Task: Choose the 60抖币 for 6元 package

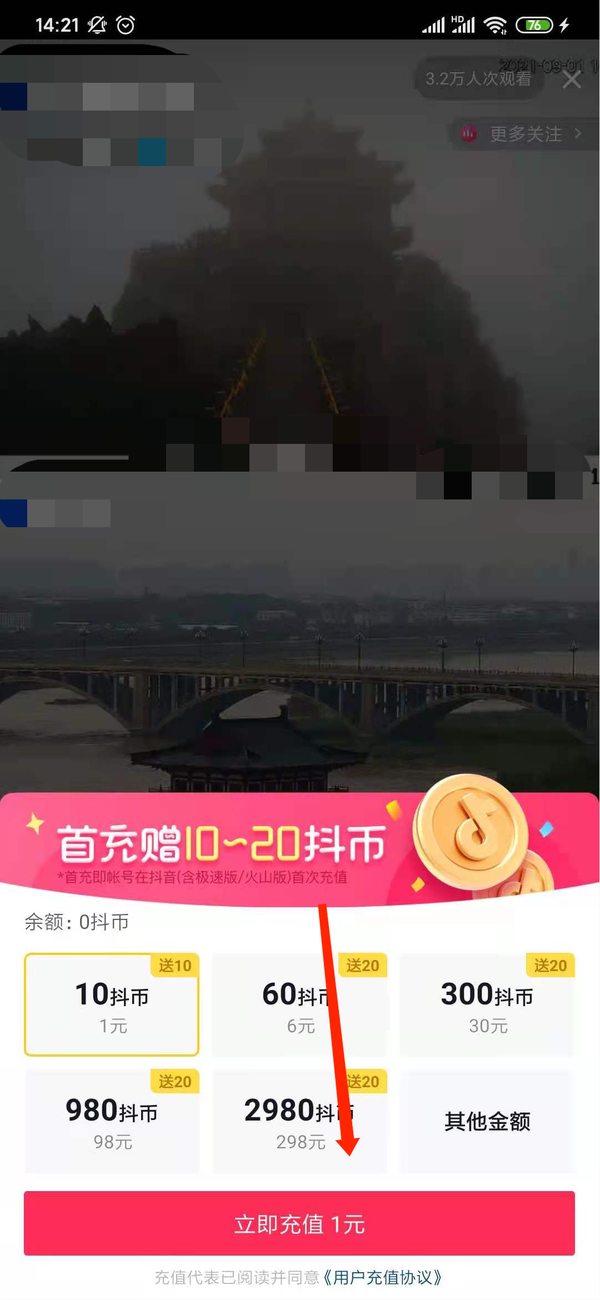Action: pyautogui.click(x=299, y=1005)
